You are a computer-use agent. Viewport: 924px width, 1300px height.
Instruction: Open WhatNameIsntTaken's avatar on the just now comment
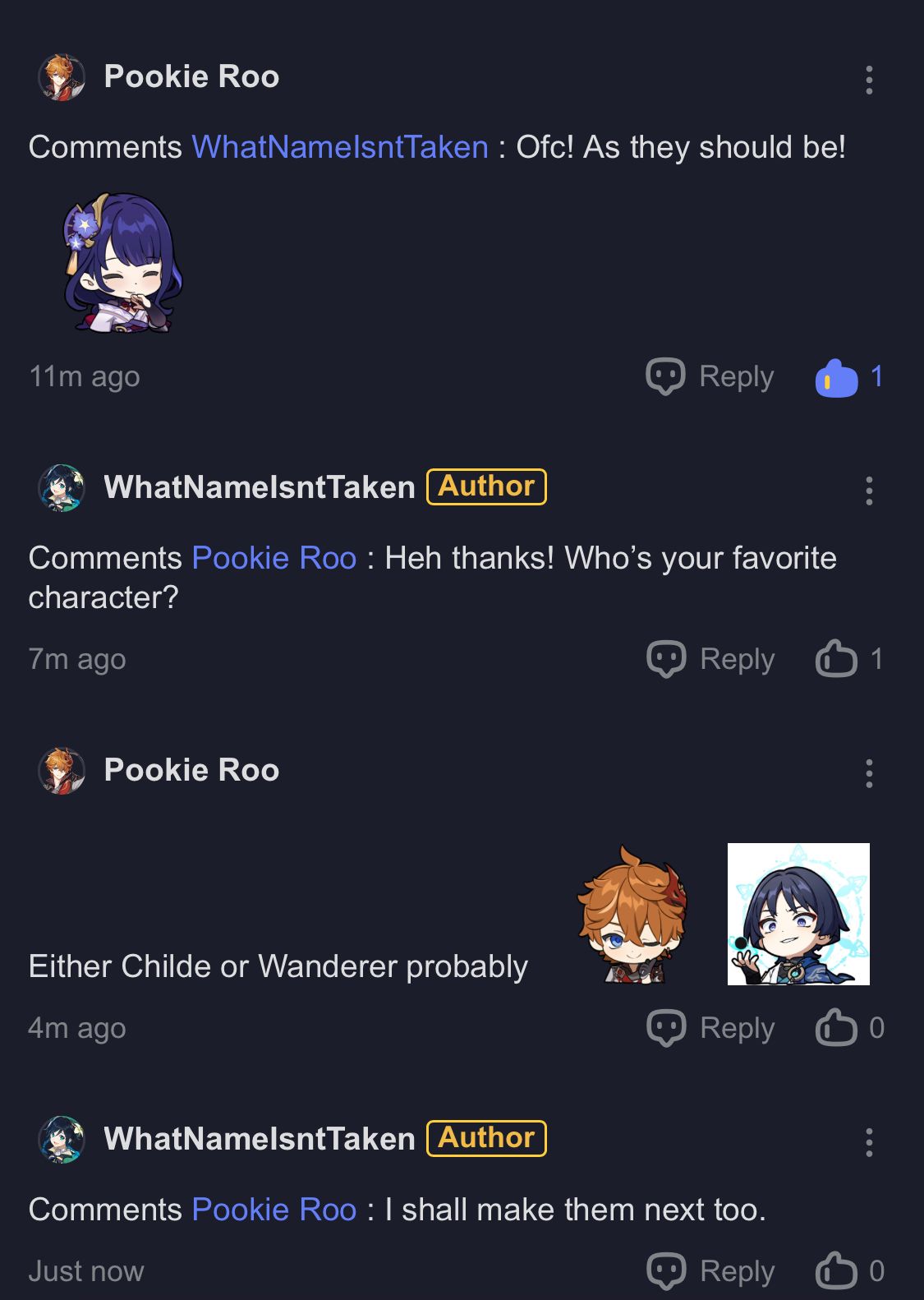62,1139
